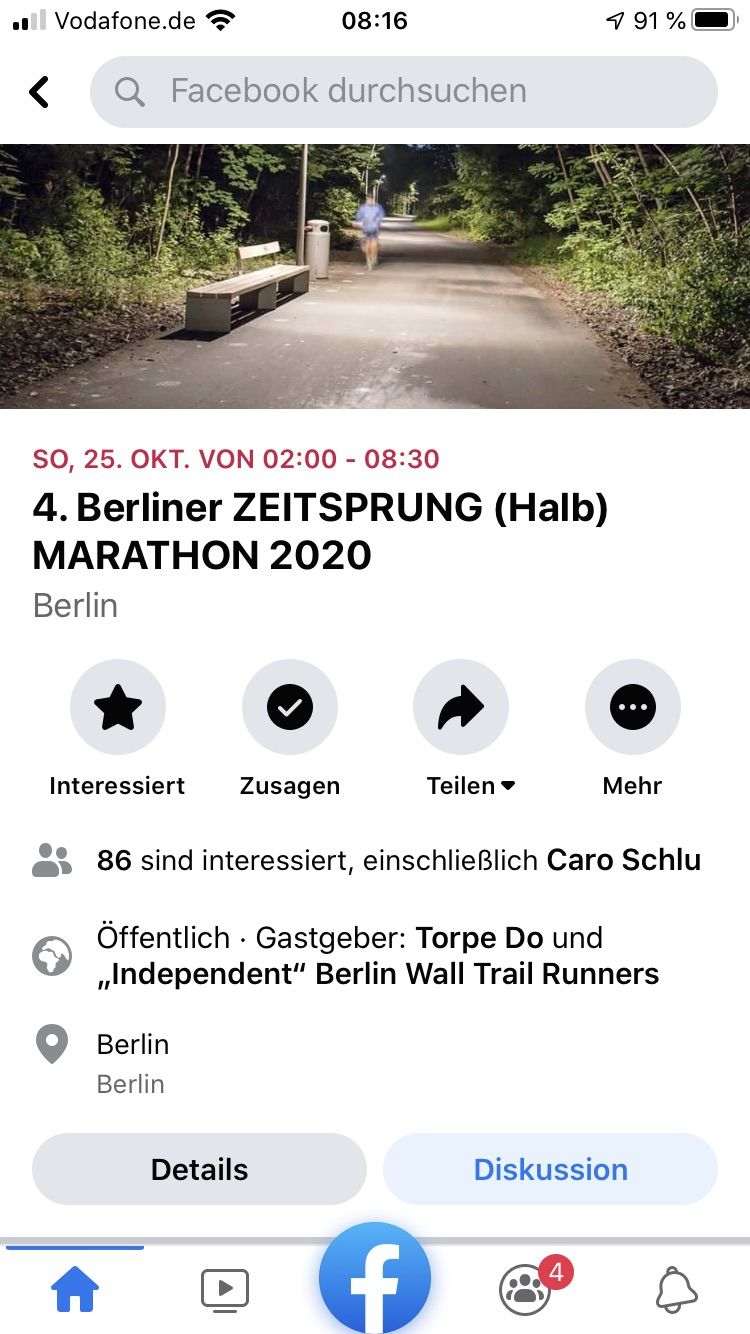The image size is (750, 1334).
Task: Open the Groups tab with 4 notifications
Action: pyautogui.click(x=526, y=1290)
